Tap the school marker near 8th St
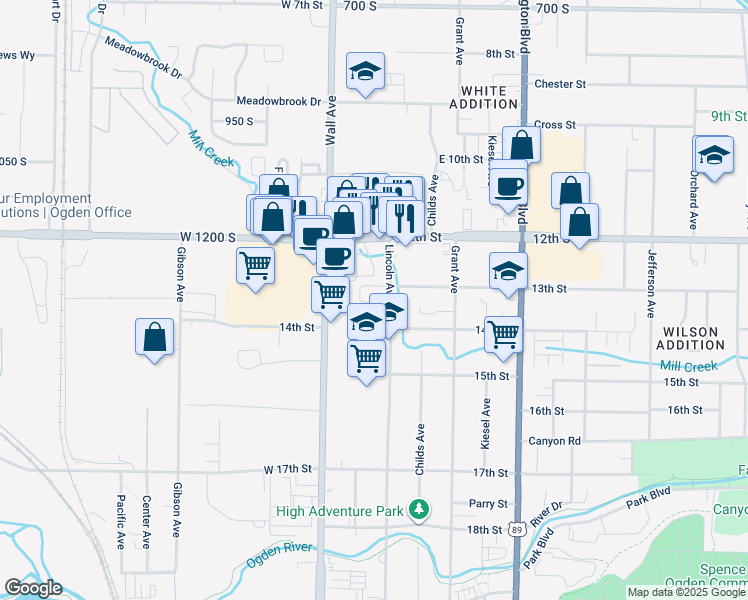748x600 pixels. 366,71
